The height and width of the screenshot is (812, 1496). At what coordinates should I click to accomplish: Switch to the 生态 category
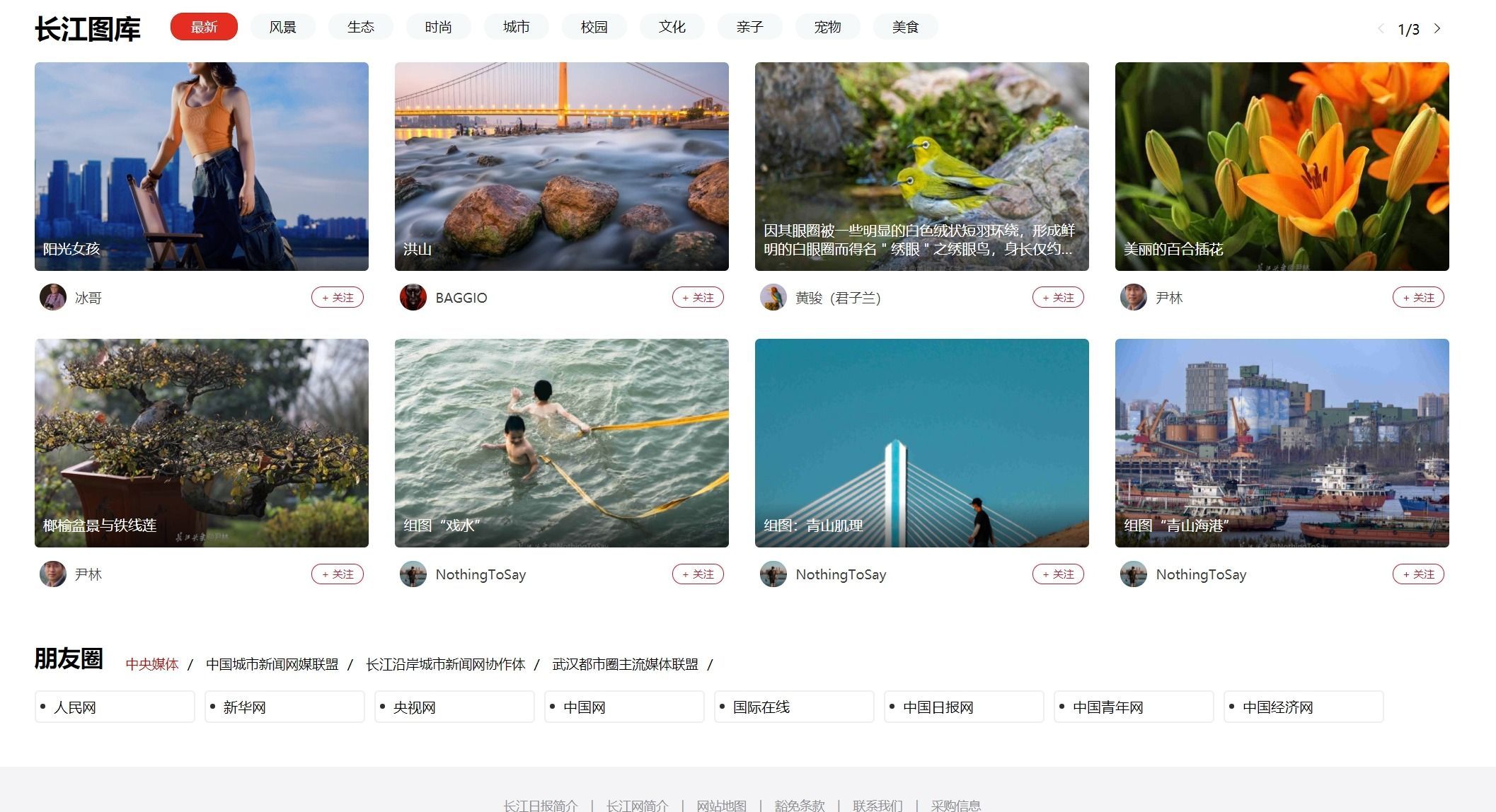pyautogui.click(x=360, y=27)
